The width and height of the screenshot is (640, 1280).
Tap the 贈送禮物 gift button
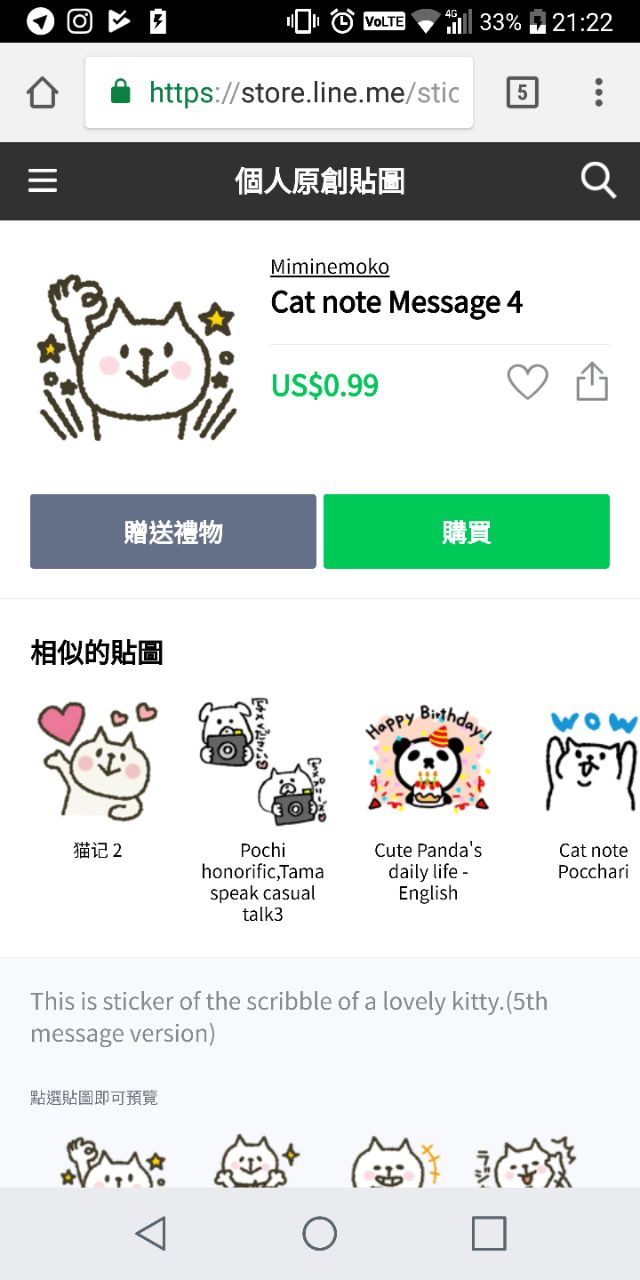tap(173, 532)
